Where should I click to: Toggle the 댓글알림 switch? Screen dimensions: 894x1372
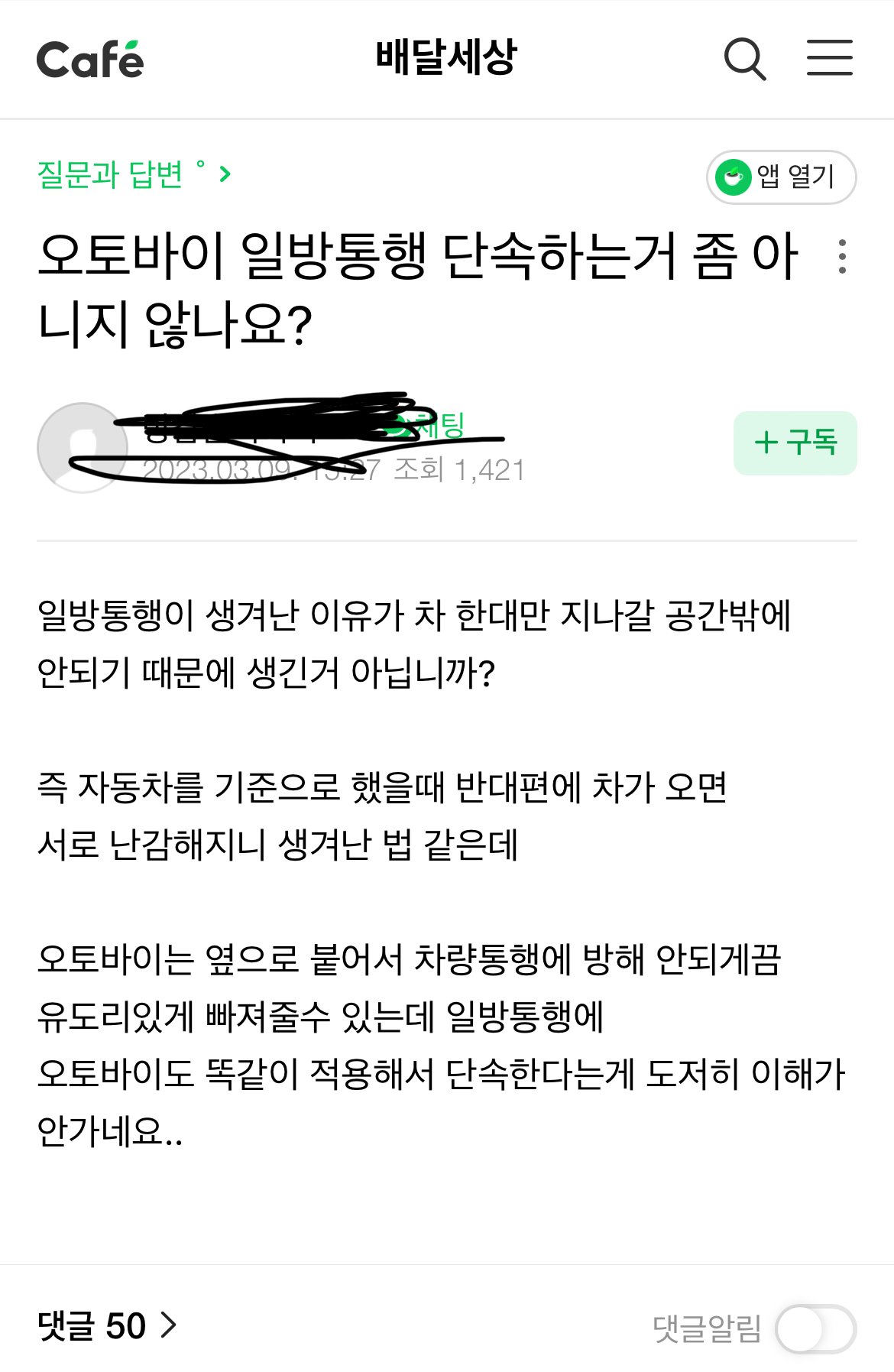click(x=815, y=1328)
